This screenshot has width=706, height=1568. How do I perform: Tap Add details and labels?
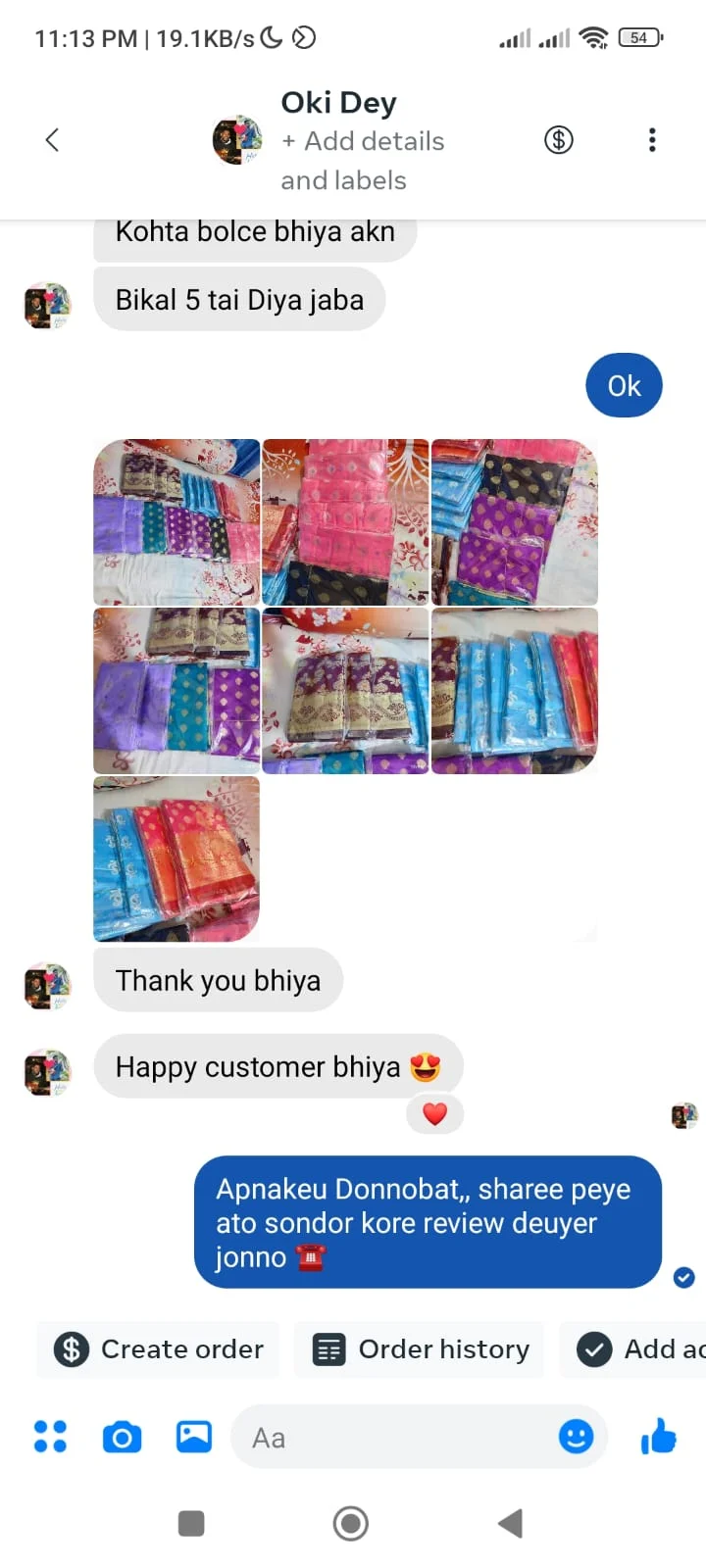(362, 161)
